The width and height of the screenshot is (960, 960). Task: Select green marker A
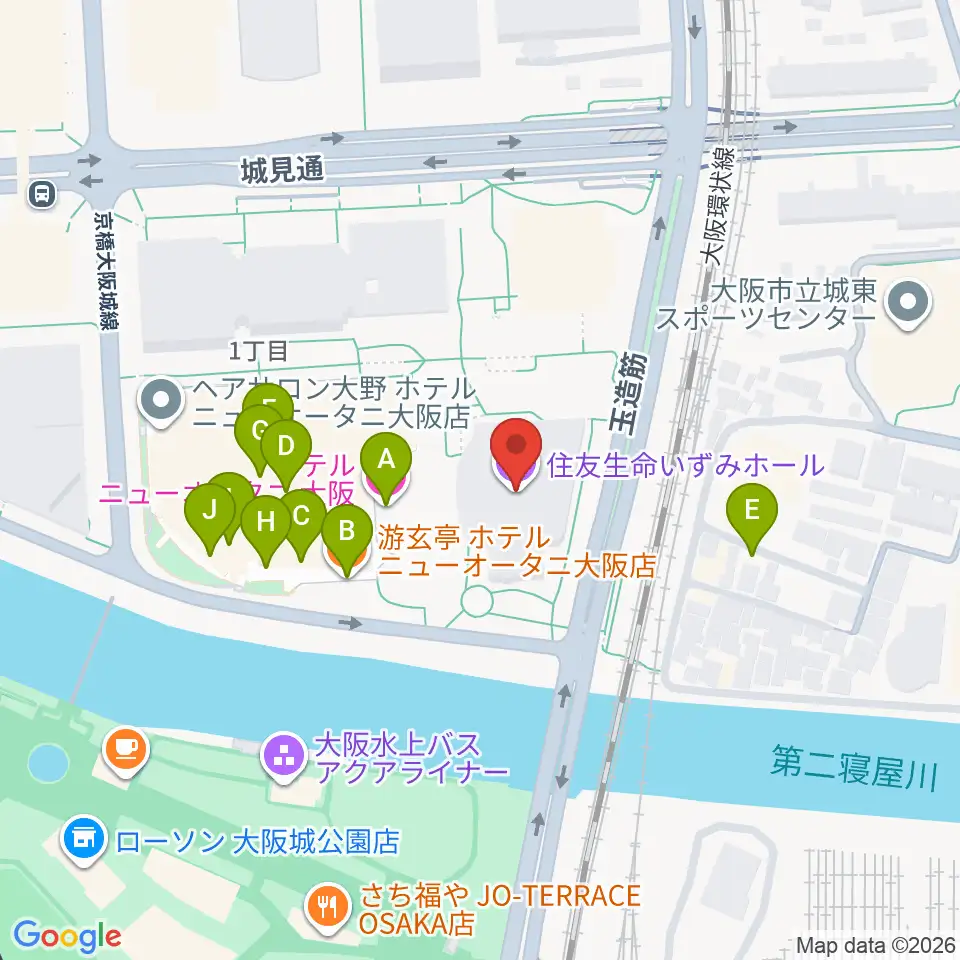(x=386, y=468)
